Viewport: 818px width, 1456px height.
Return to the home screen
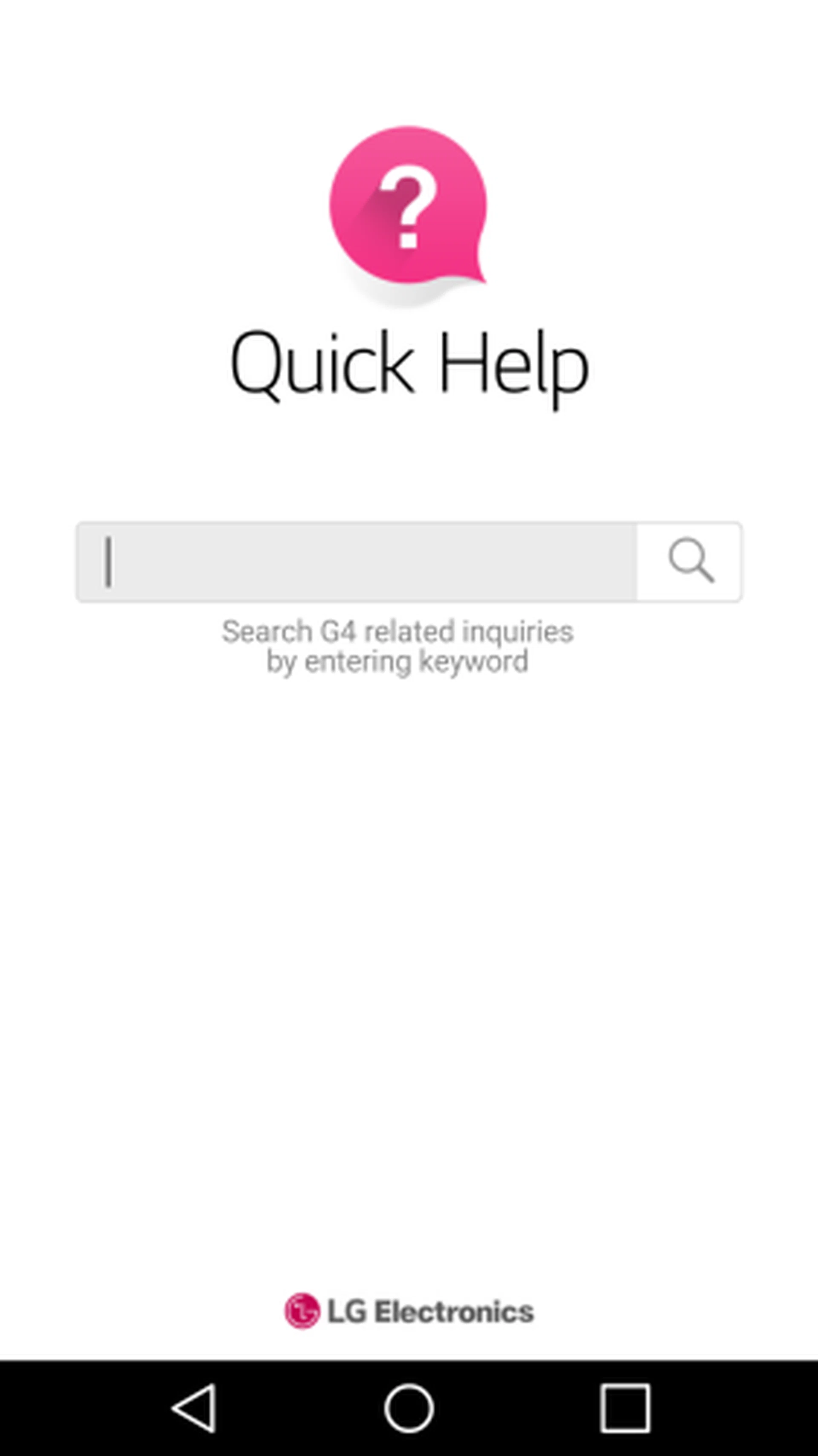pos(409,1407)
